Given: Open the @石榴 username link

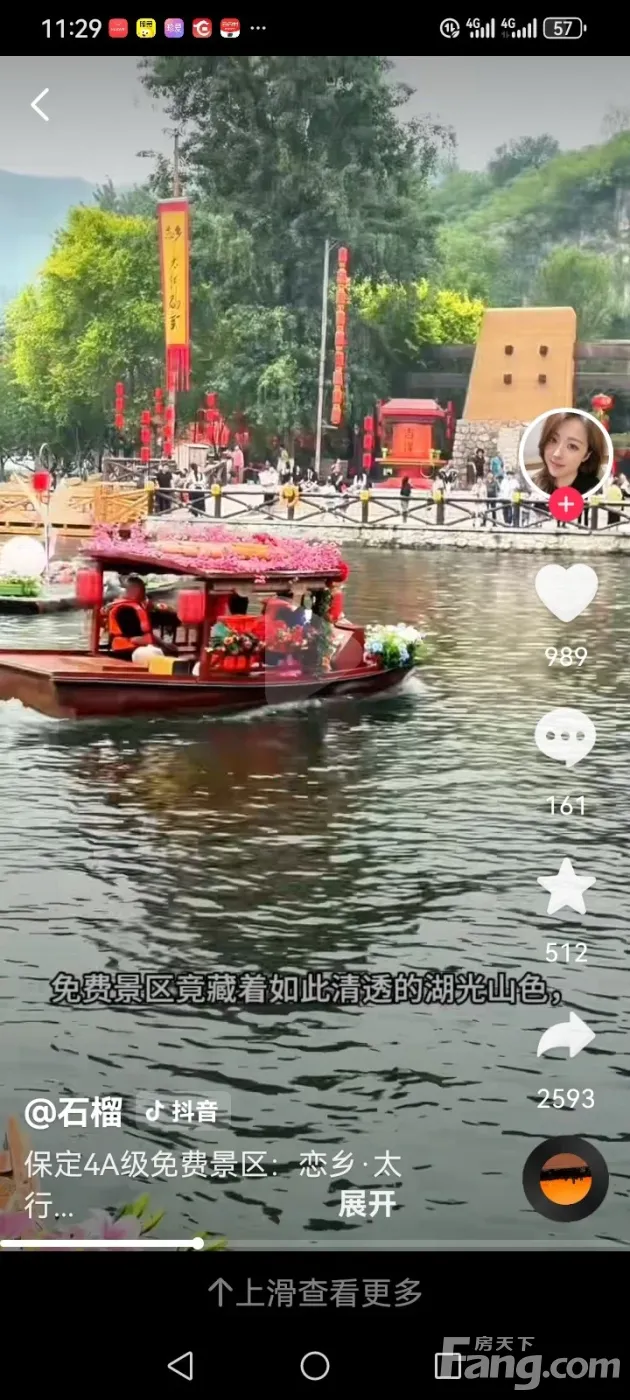Looking at the screenshot, I should tap(73, 1112).
